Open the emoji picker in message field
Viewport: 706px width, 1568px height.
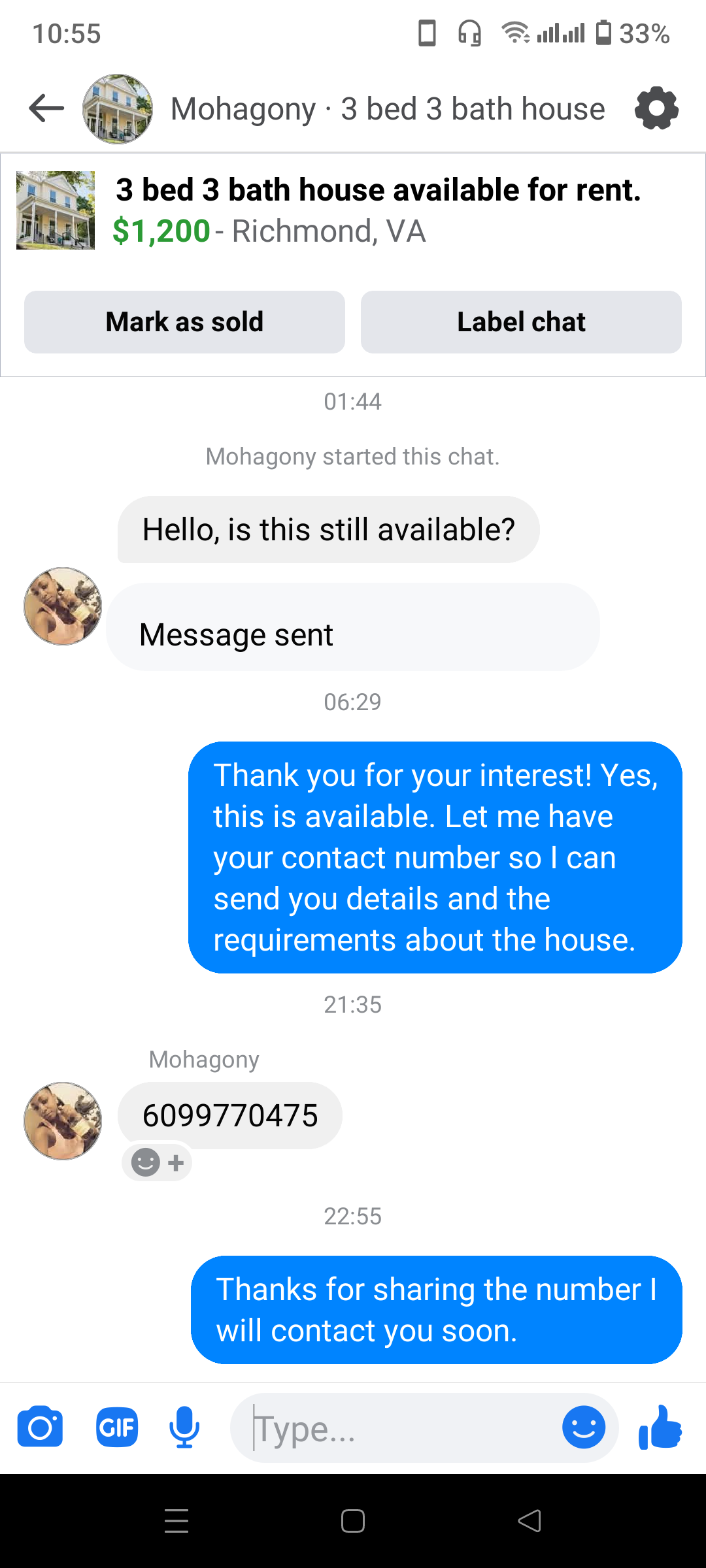[x=583, y=1428]
